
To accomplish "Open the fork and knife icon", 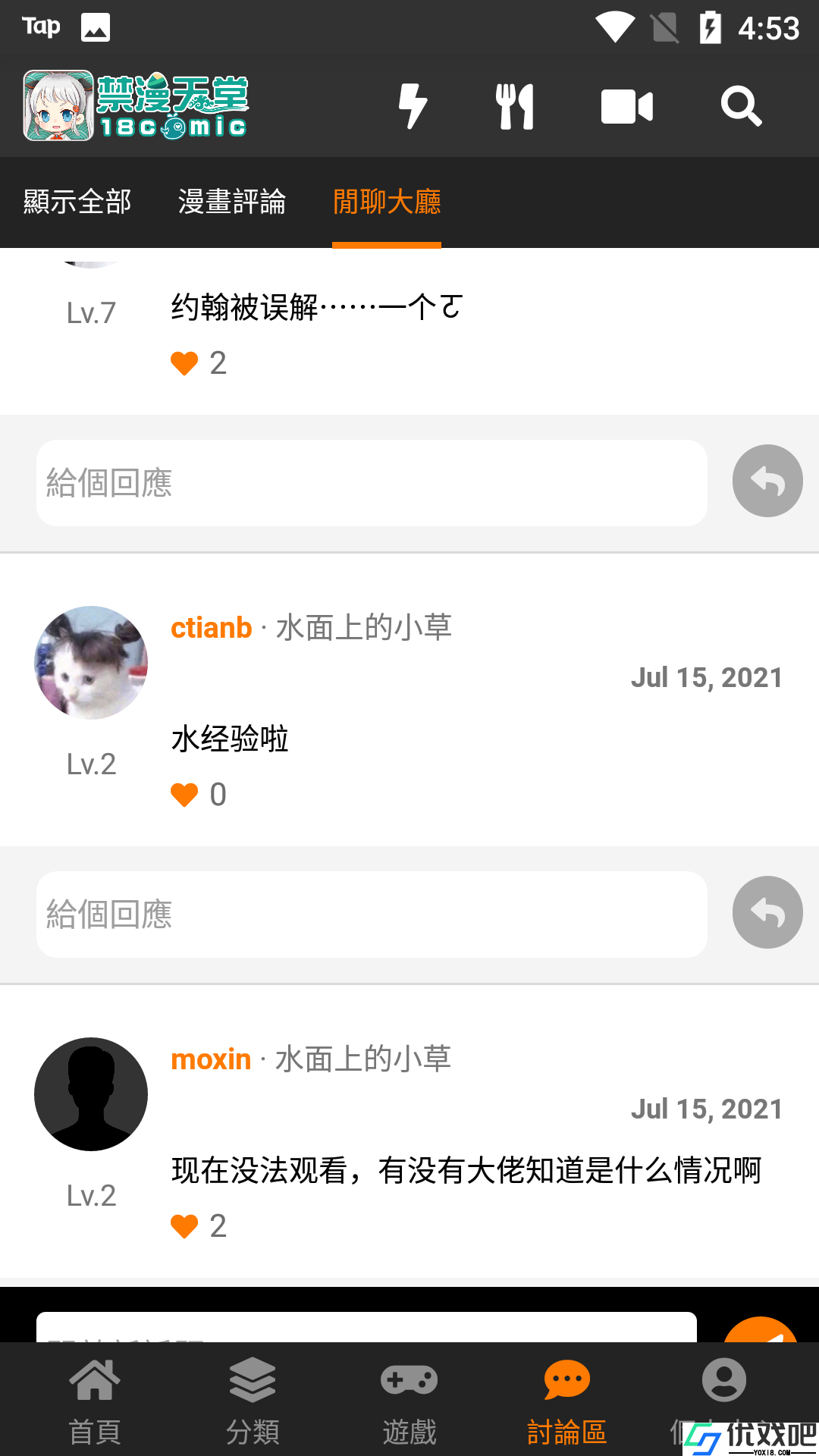I will coord(515,106).
